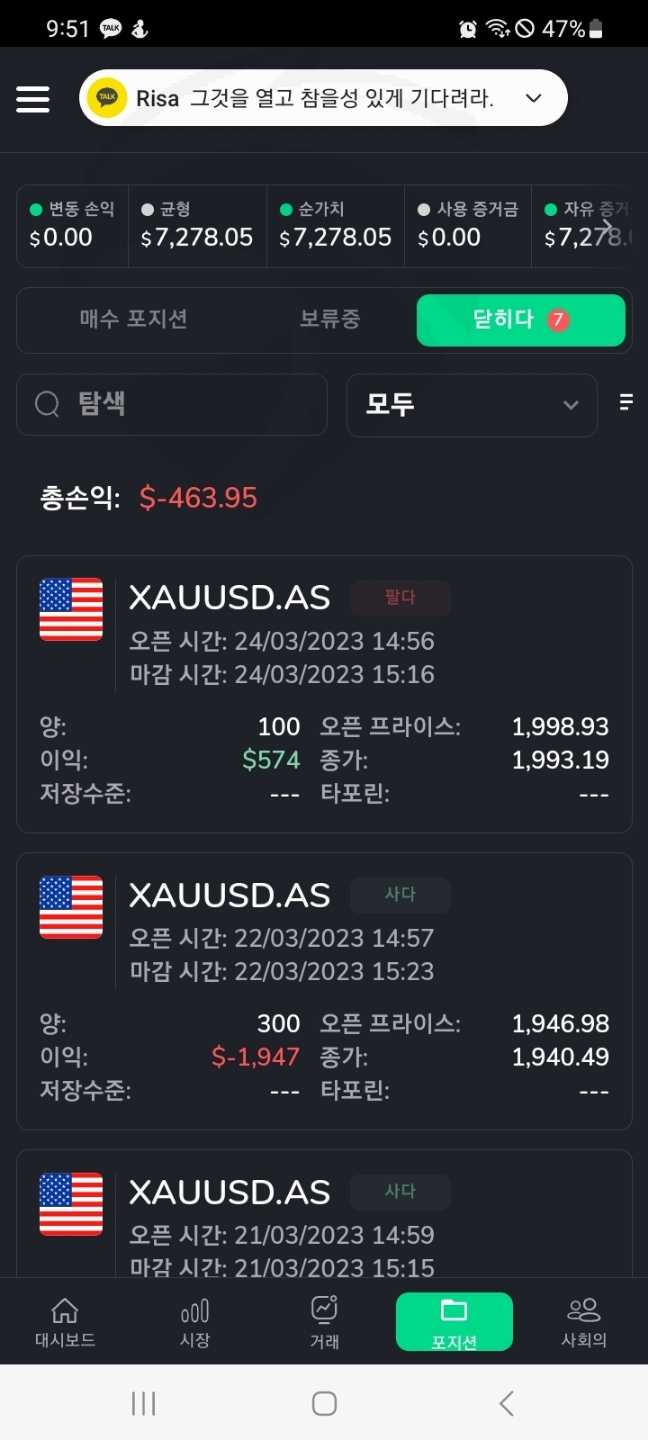Open the XAUUSD.AS trade closed 22/03/2023
Image resolution: width=648 pixels, height=1440 pixels.
(x=324, y=991)
